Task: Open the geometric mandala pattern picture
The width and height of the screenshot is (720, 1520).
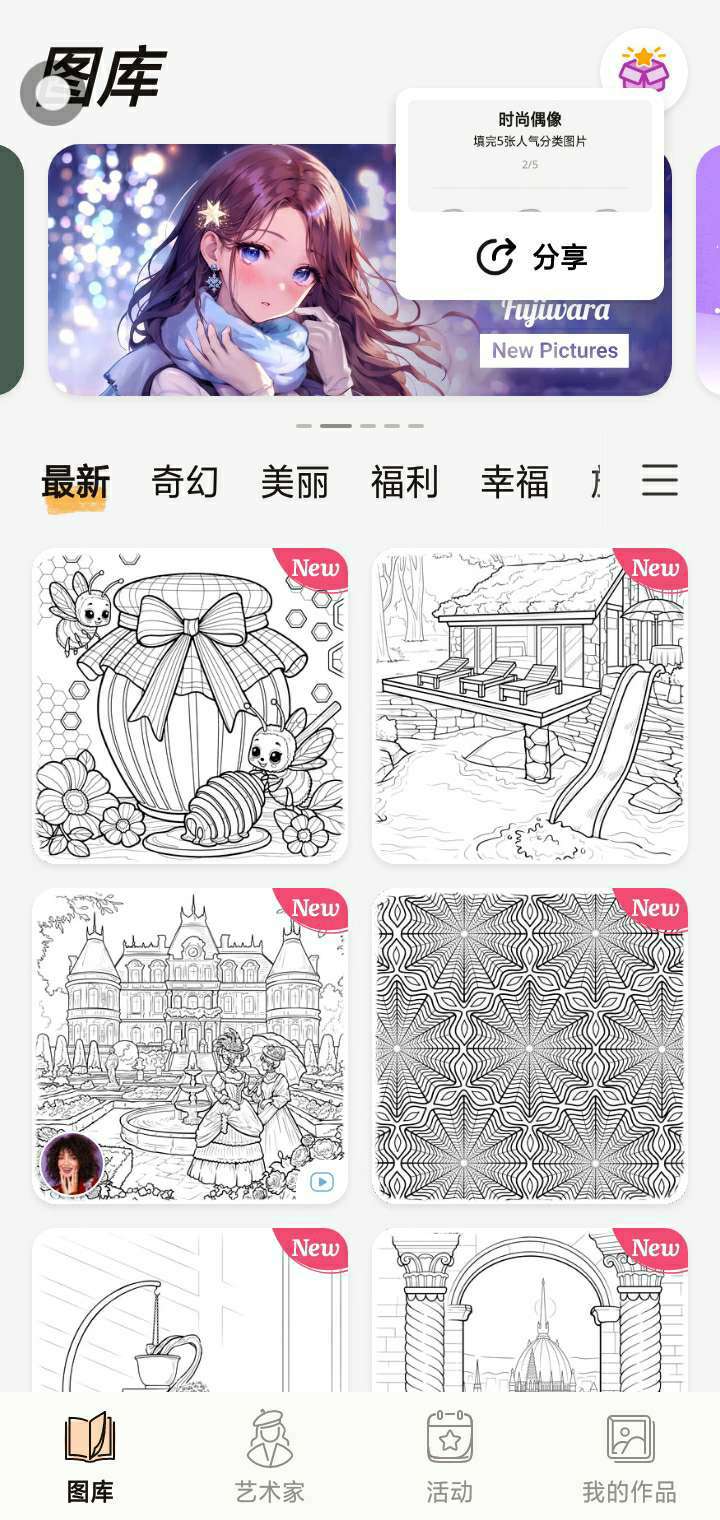Action: pos(530,1045)
